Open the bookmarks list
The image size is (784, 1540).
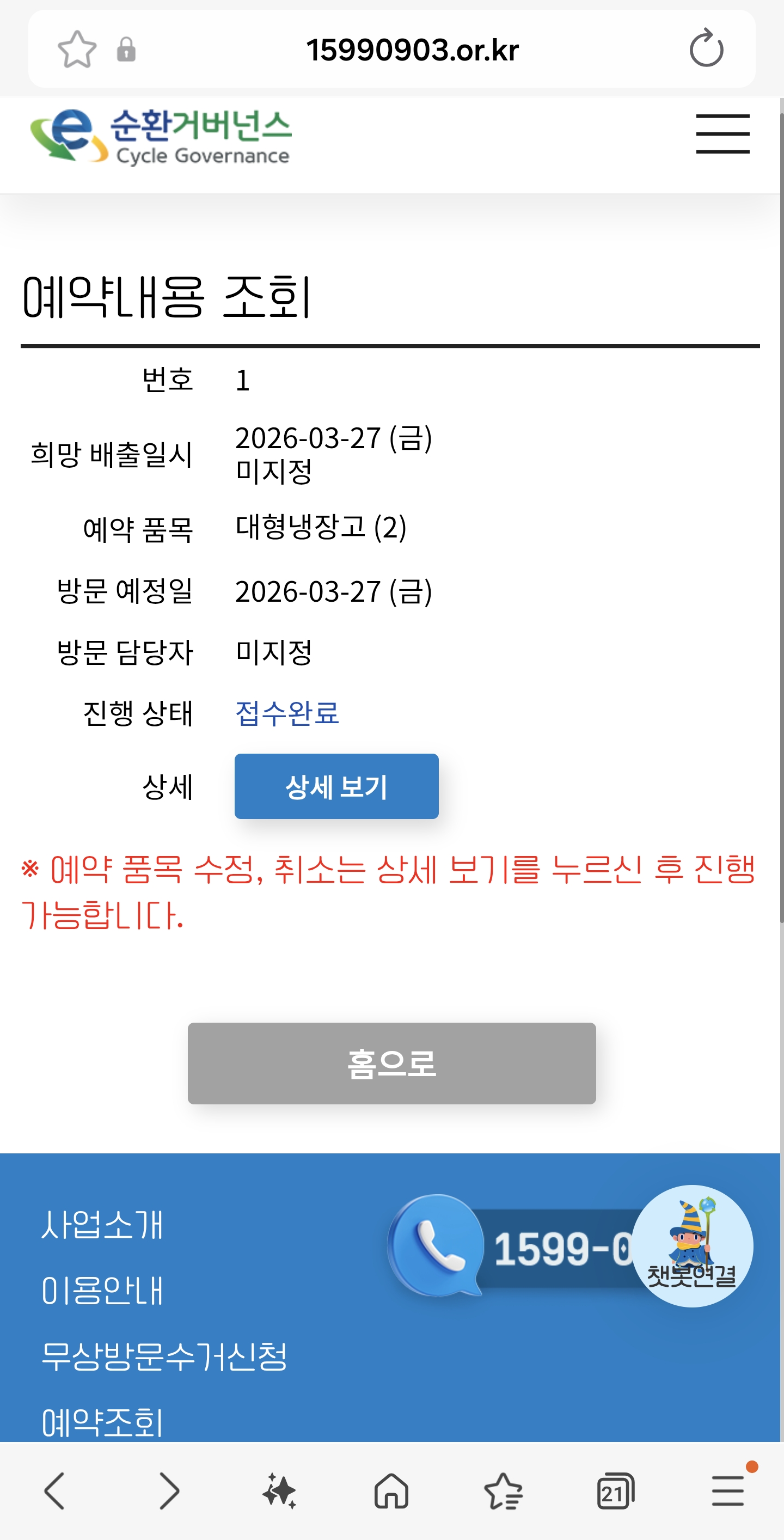[x=503, y=1491]
